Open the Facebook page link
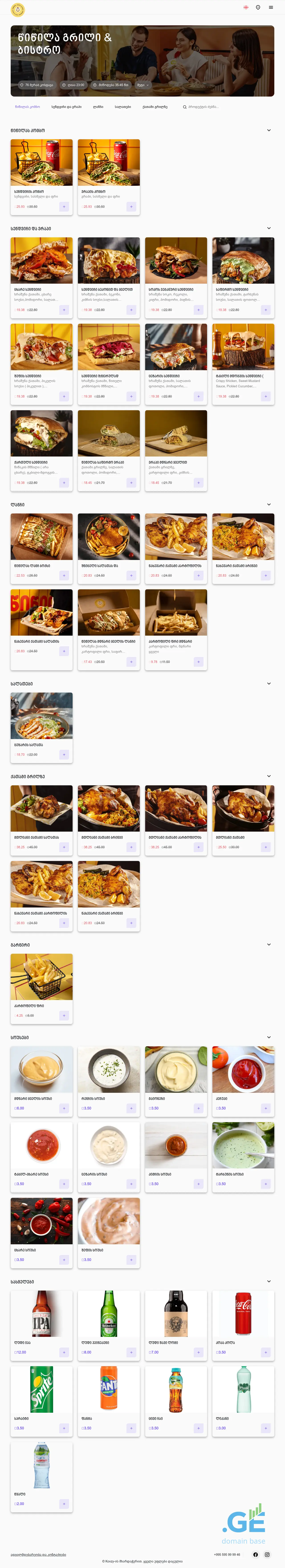 255,1554
